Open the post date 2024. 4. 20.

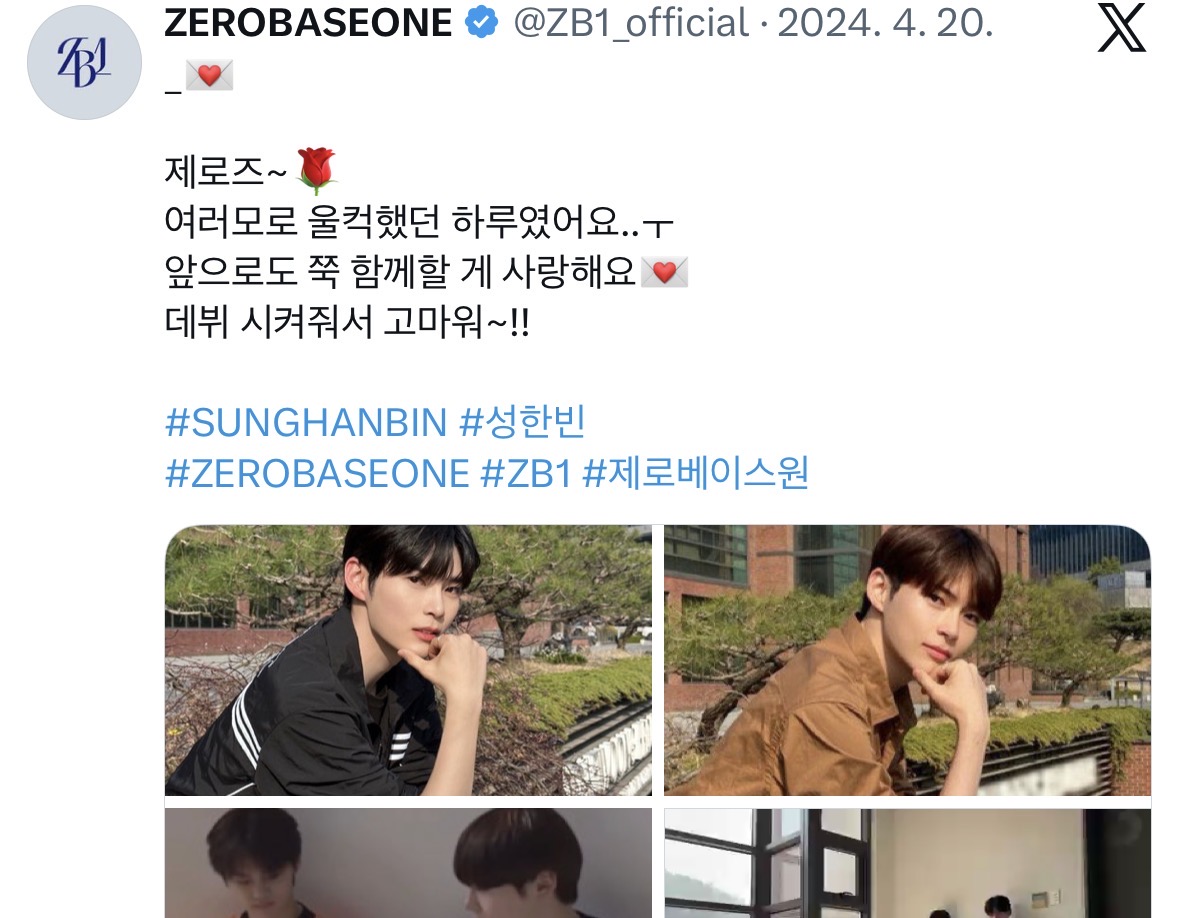885,22
